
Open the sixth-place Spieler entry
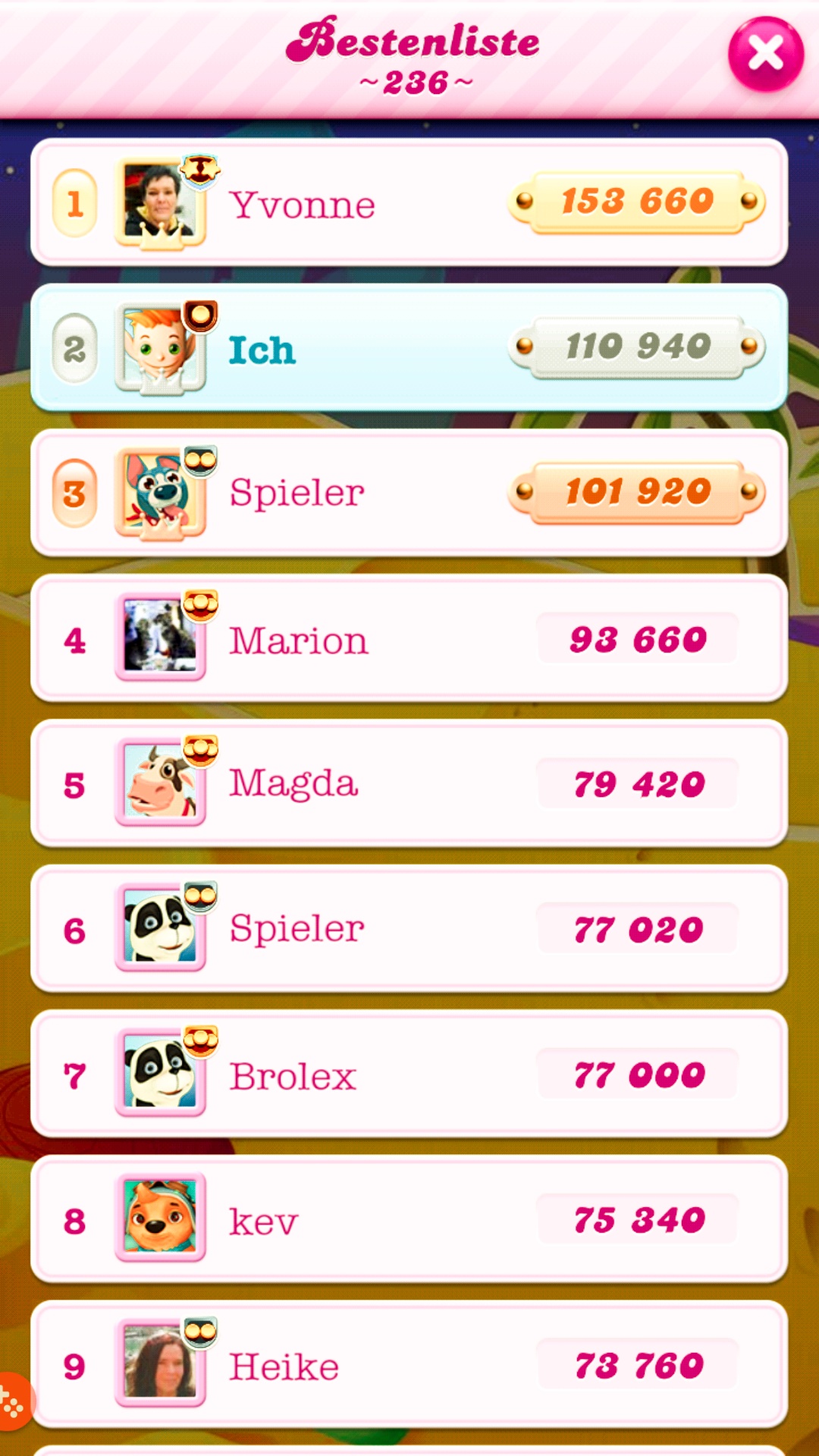(x=409, y=929)
